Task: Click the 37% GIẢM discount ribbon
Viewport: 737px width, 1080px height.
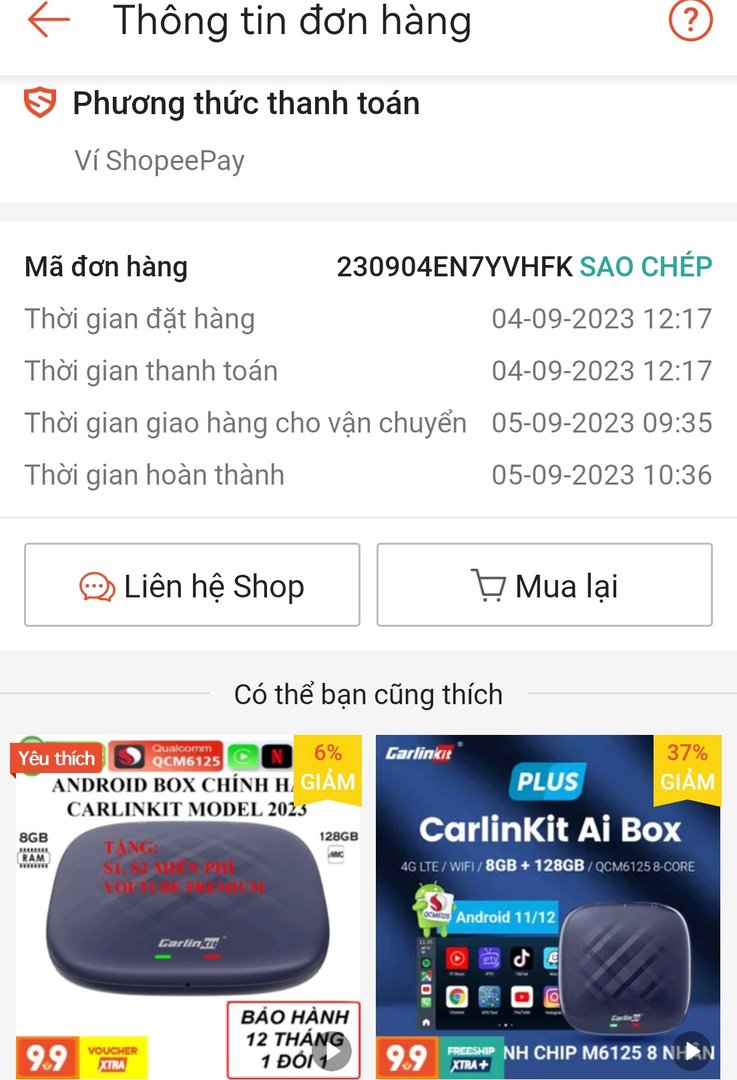Action: (x=687, y=770)
